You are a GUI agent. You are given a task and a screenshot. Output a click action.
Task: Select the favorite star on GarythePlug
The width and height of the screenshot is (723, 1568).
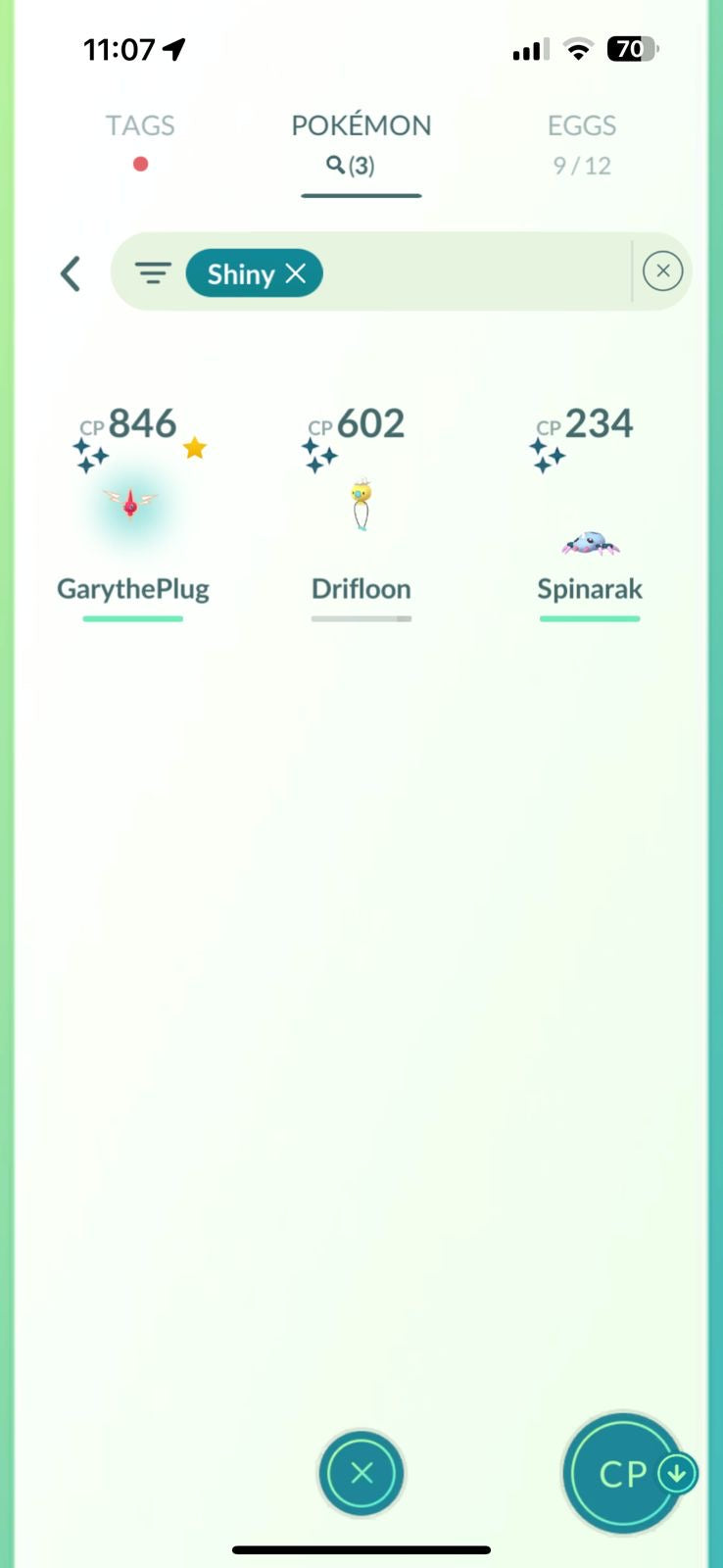tap(194, 447)
